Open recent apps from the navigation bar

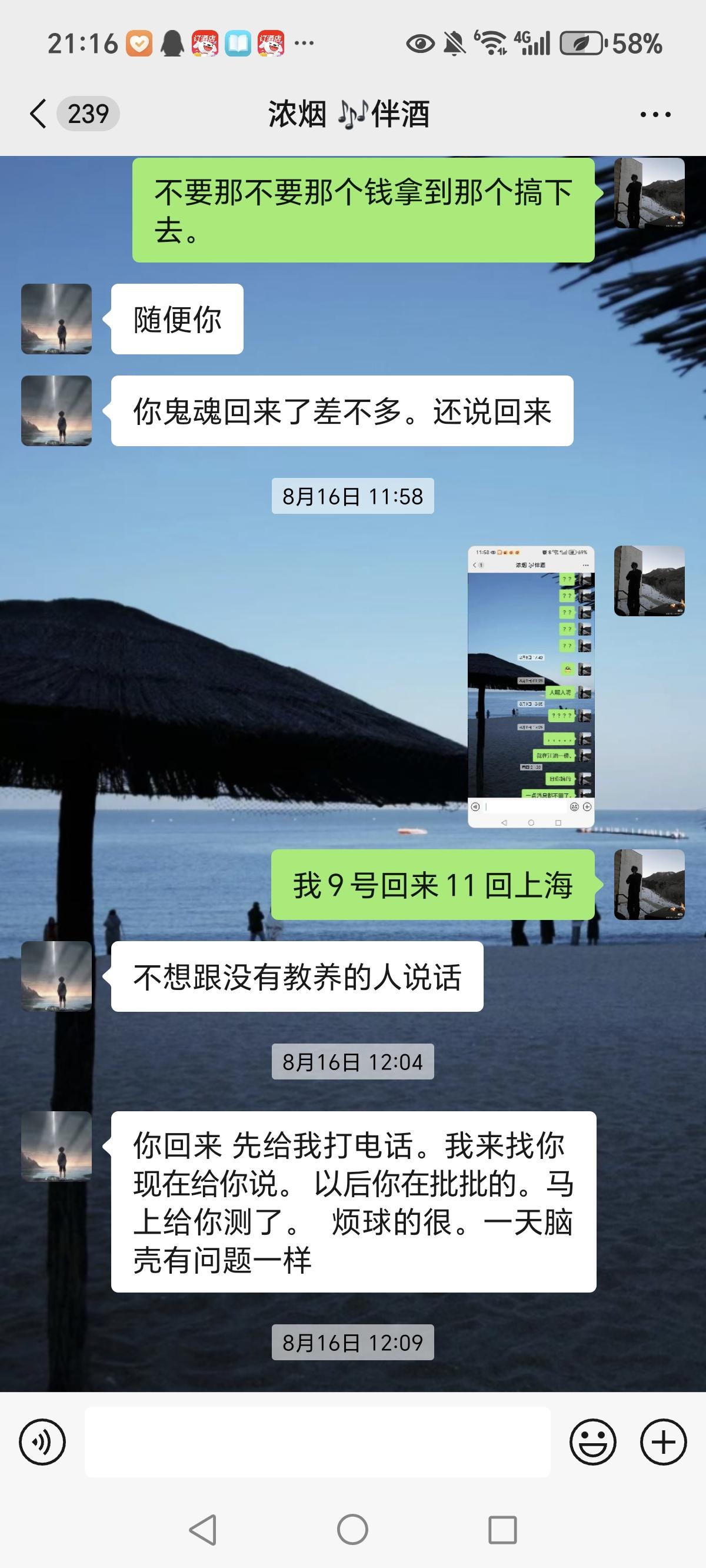pos(502,1530)
